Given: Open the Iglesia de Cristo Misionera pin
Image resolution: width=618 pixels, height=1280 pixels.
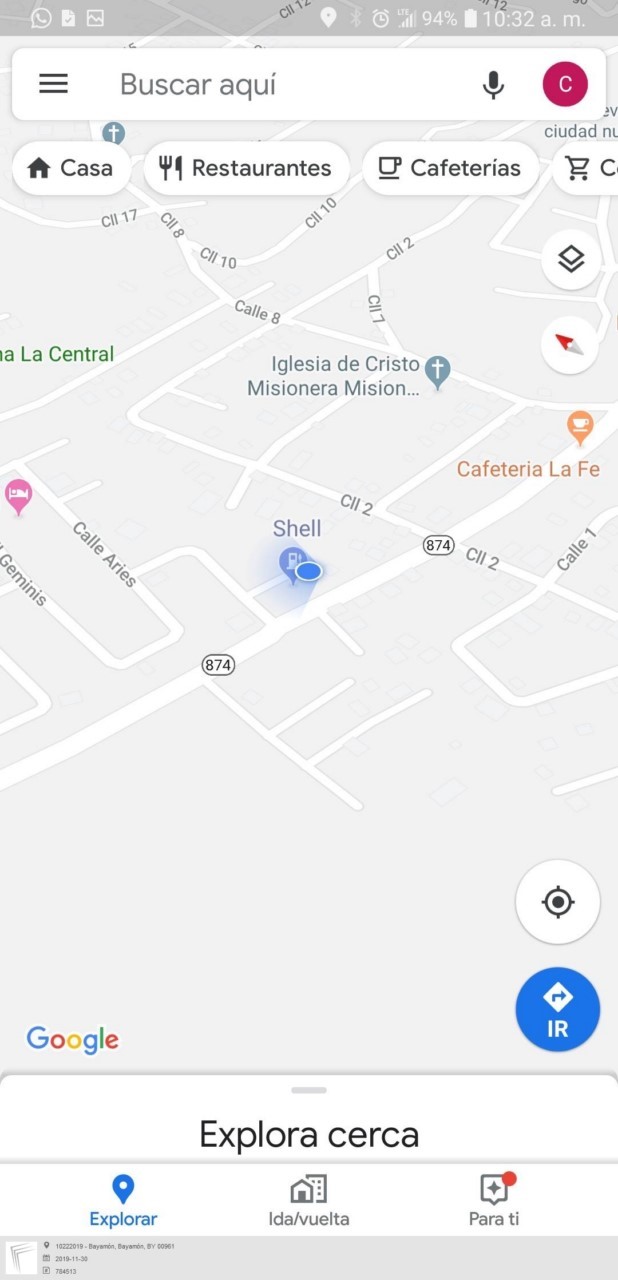Looking at the screenshot, I should (437, 371).
